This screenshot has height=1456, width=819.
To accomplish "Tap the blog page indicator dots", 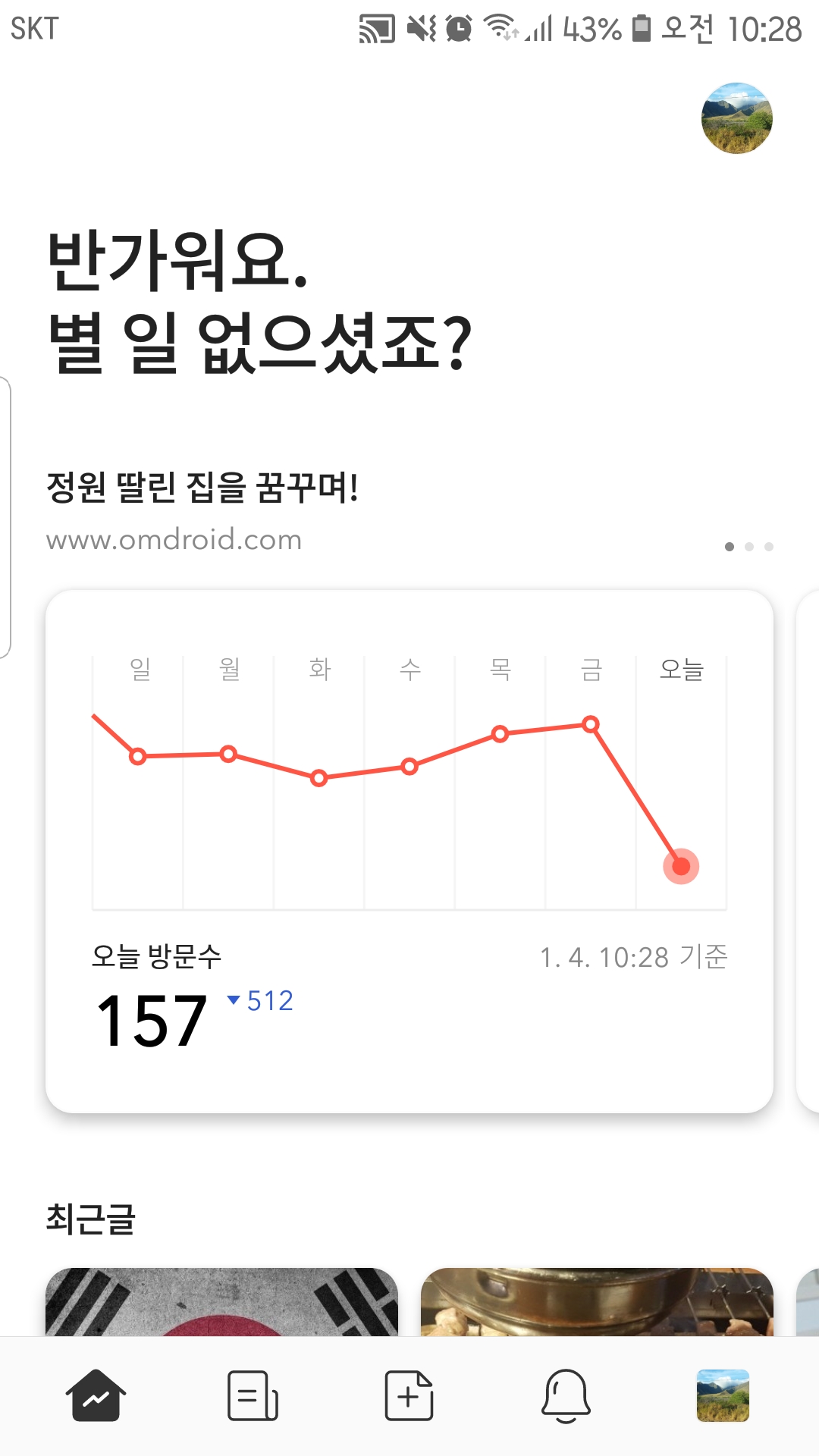I will pyautogui.click(x=749, y=547).
